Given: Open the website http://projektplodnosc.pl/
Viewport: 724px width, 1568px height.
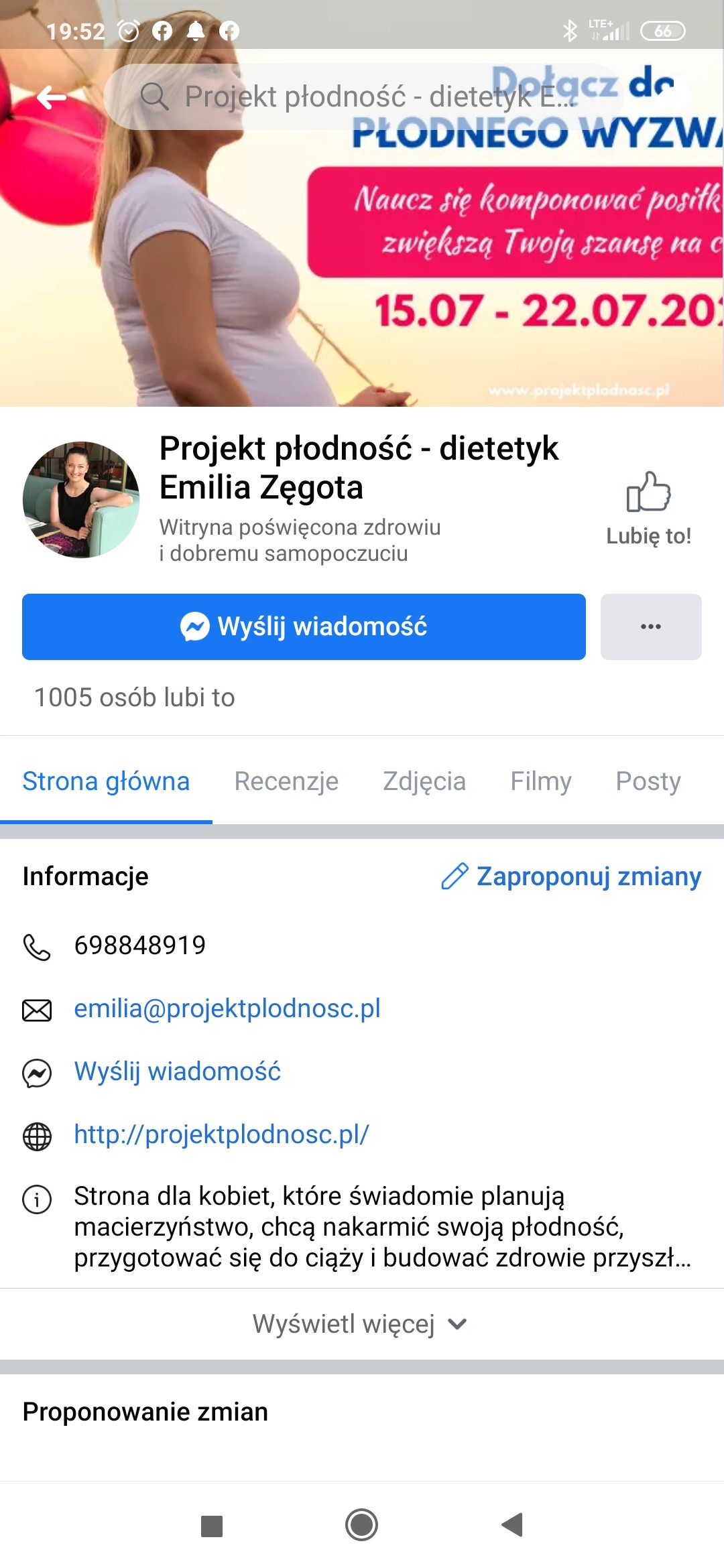Looking at the screenshot, I should click(x=221, y=1134).
